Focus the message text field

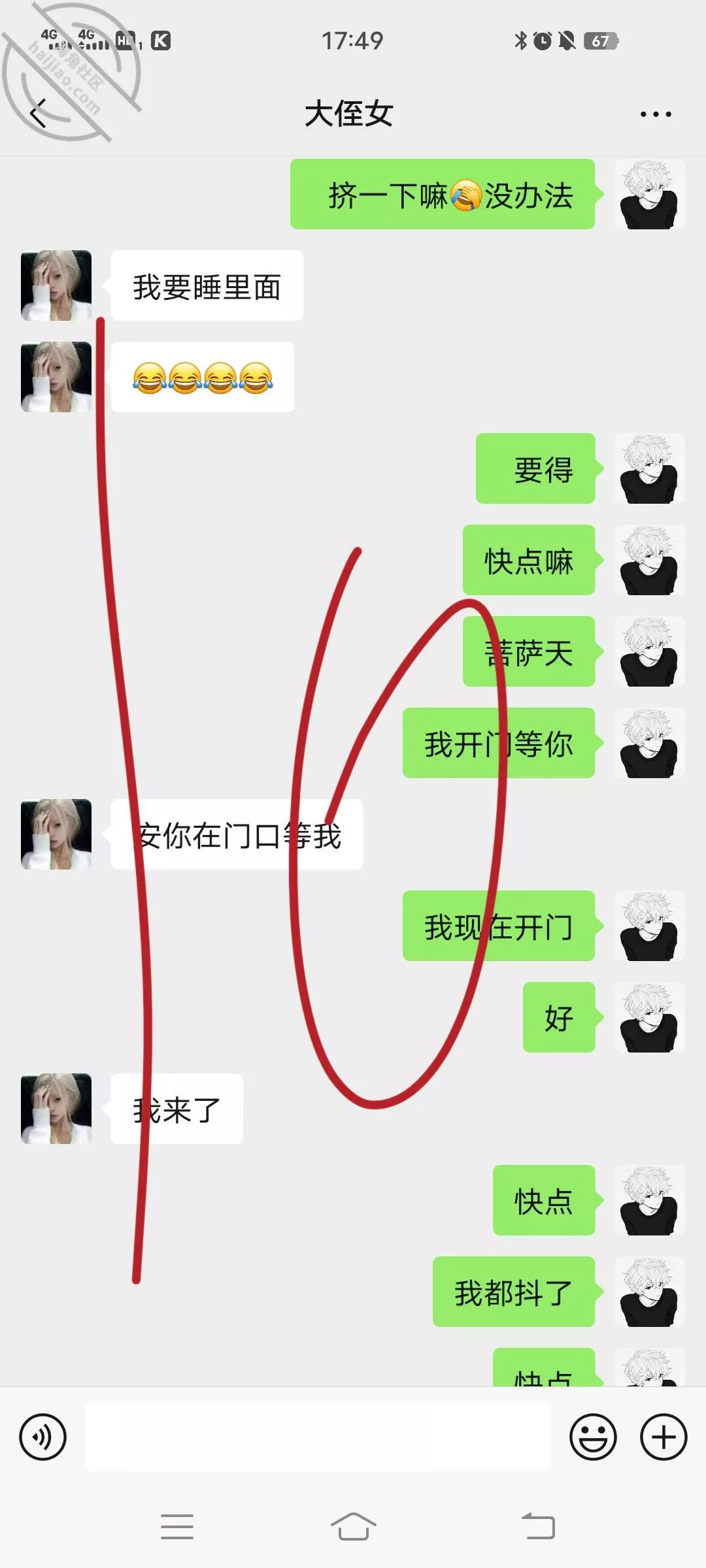coord(317,1437)
